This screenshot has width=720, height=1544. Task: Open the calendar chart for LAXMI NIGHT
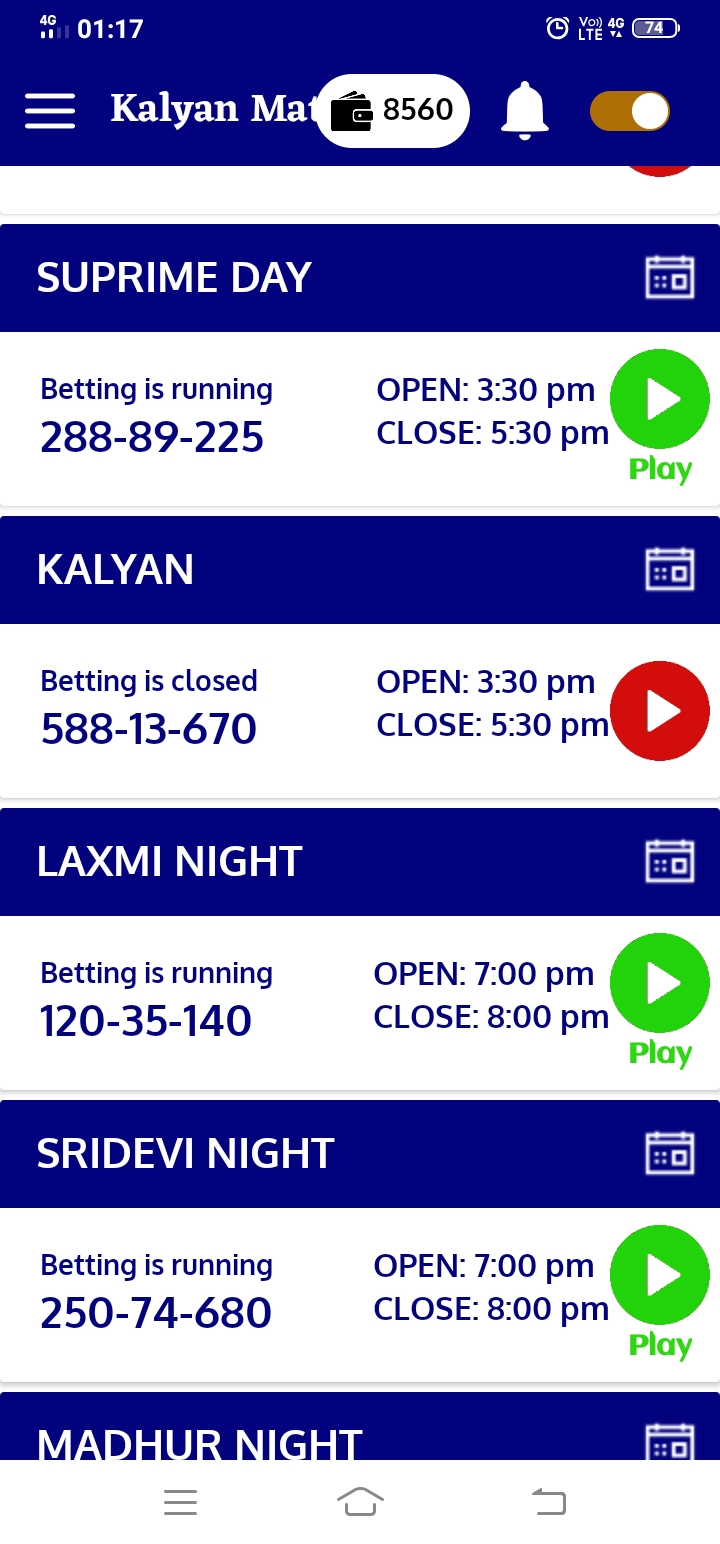(670, 861)
